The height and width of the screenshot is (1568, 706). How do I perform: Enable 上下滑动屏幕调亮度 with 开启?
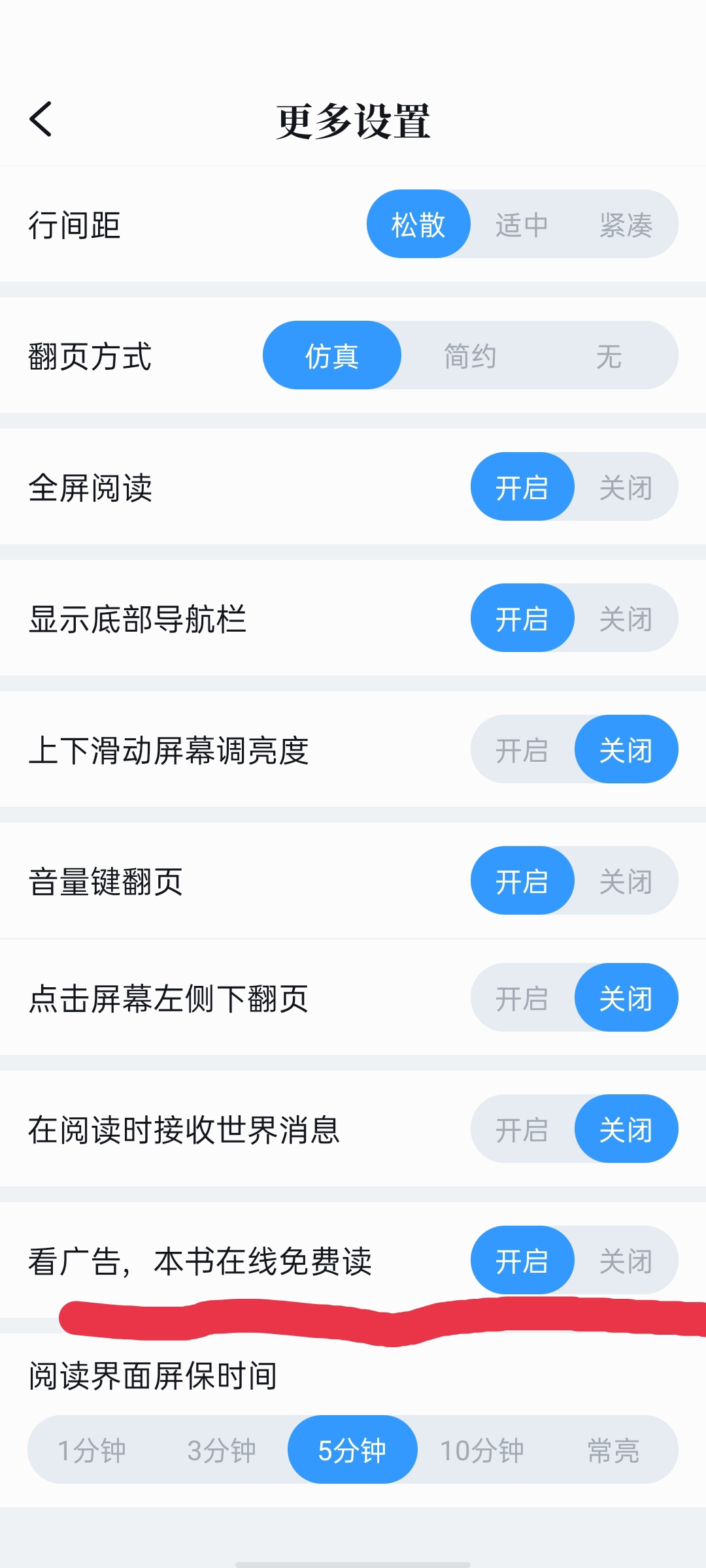521,750
